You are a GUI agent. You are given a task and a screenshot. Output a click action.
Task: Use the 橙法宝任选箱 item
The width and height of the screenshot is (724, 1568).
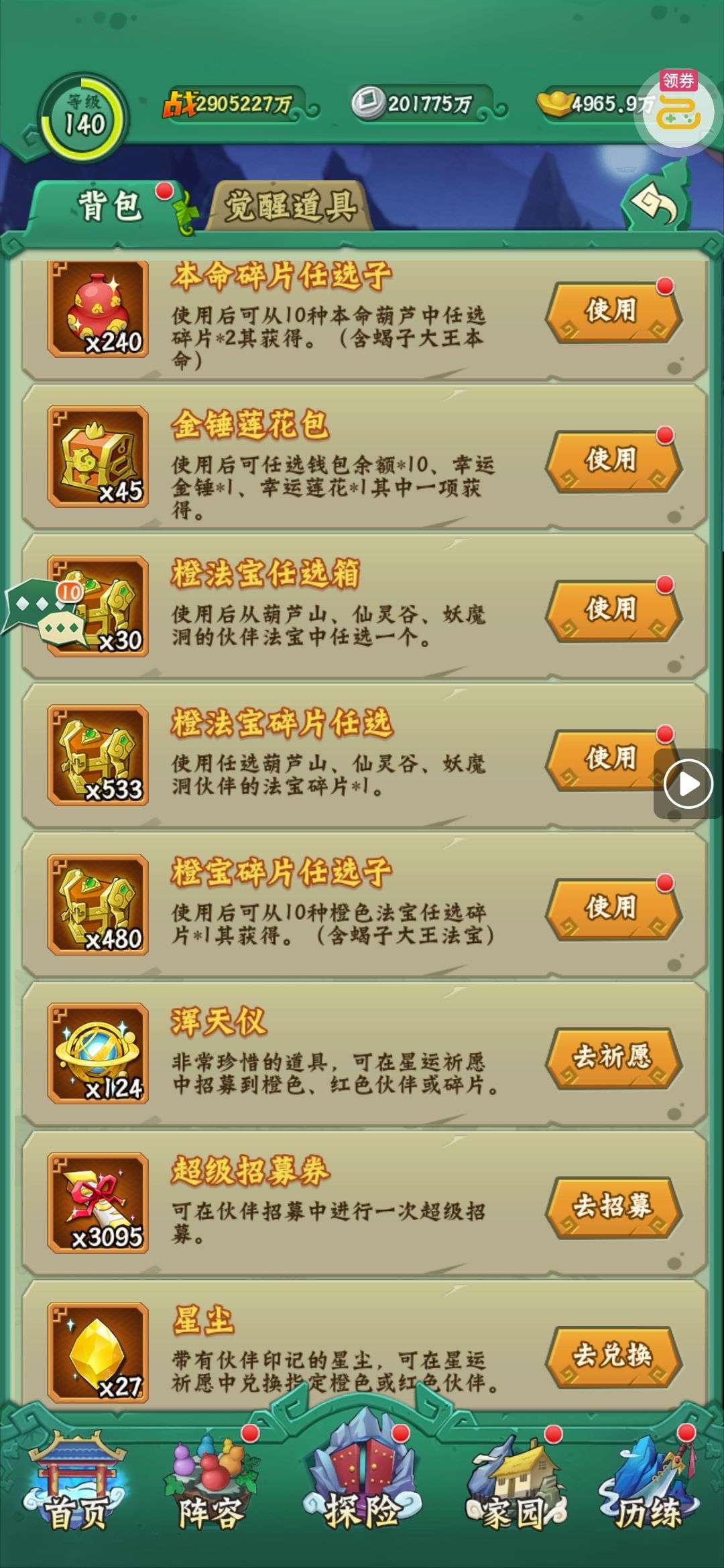pyautogui.click(x=613, y=610)
